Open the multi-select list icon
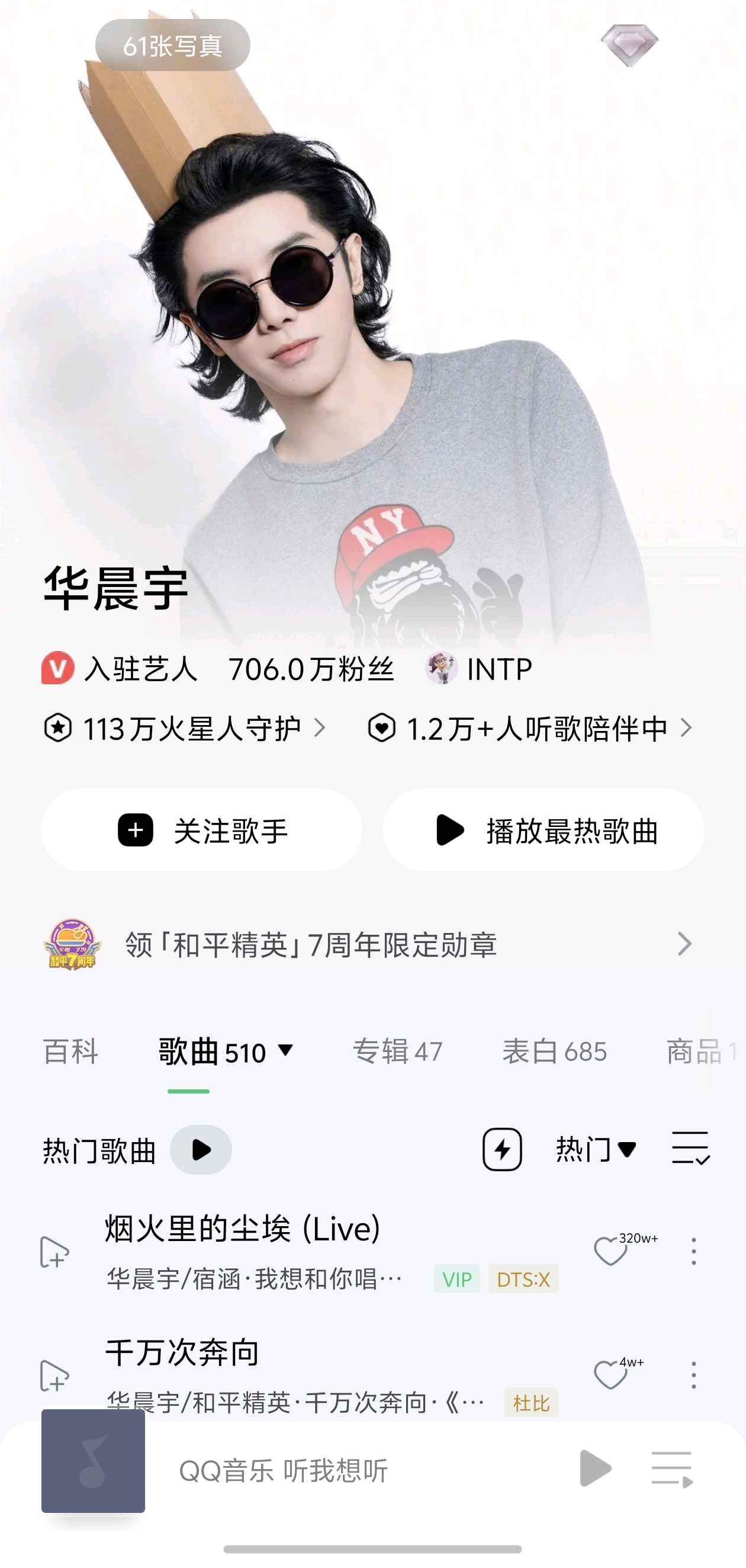 (690, 1149)
